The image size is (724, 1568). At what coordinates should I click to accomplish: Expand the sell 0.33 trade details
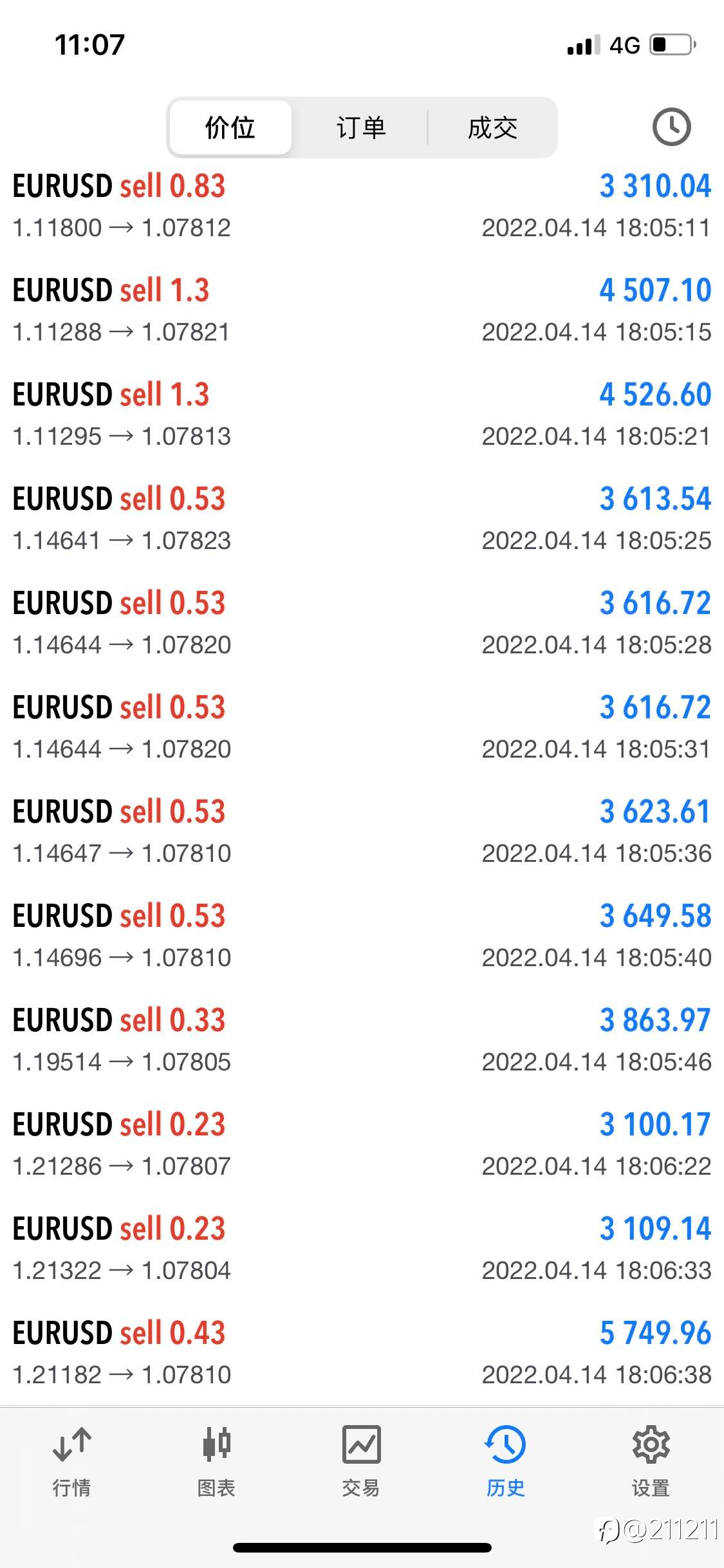[362, 1040]
